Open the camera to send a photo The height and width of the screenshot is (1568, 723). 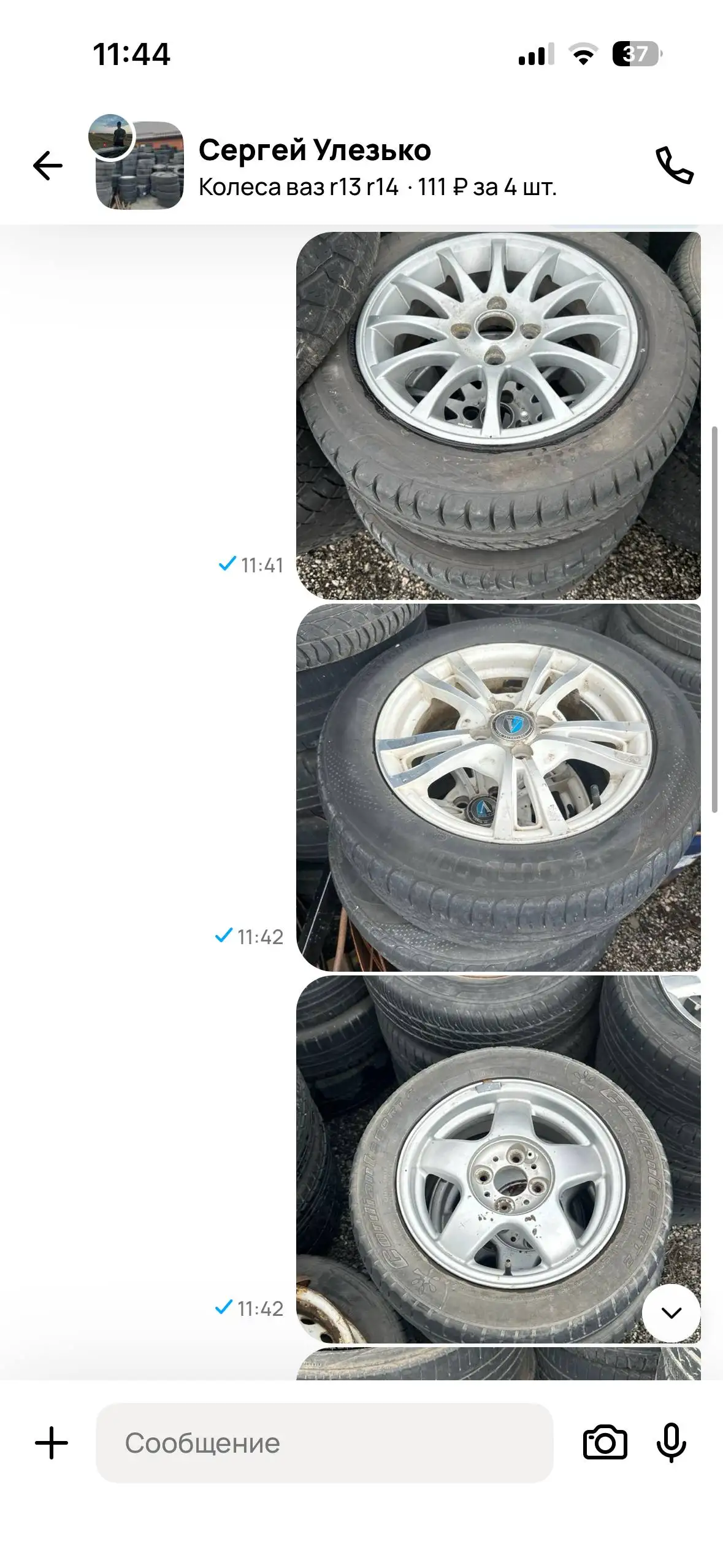point(605,1443)
